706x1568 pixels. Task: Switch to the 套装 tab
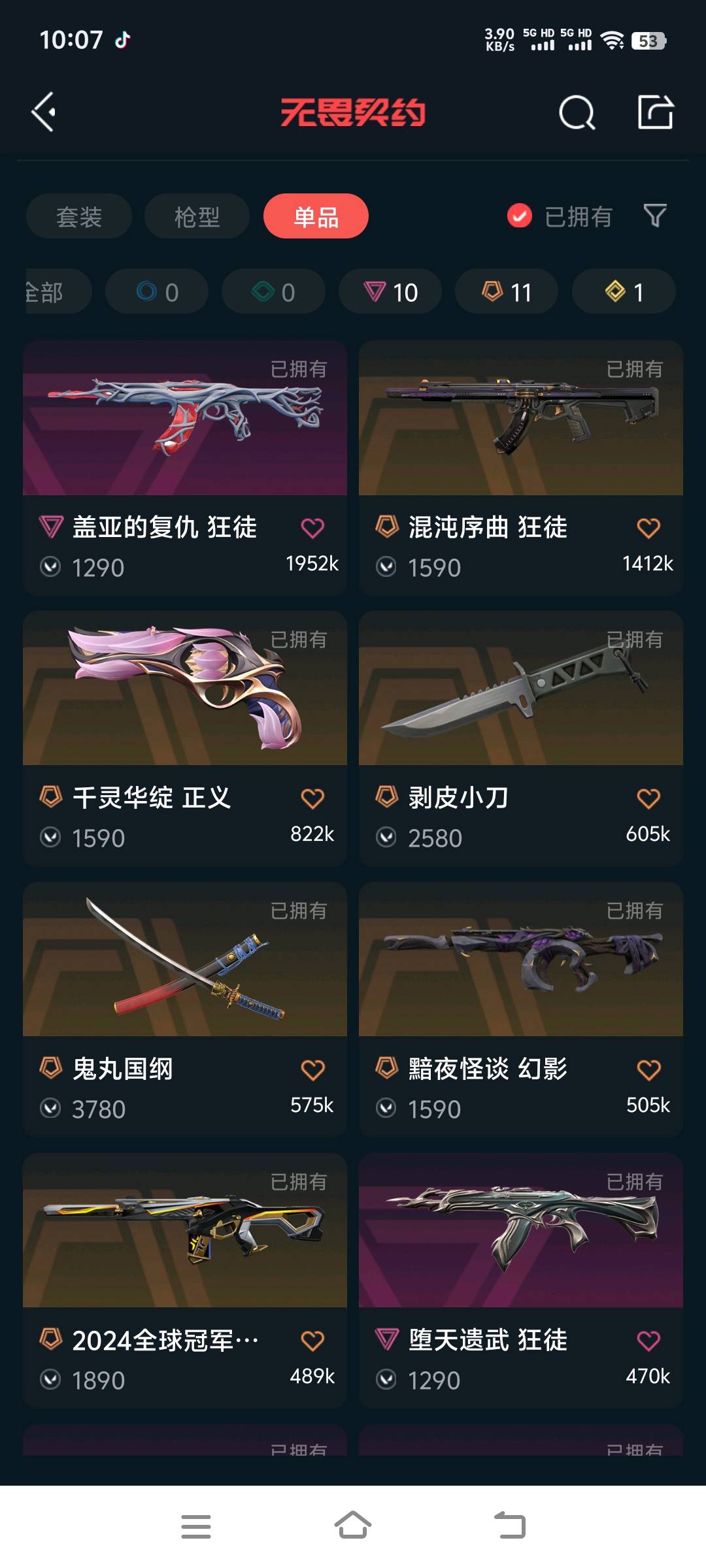[79, 216]
